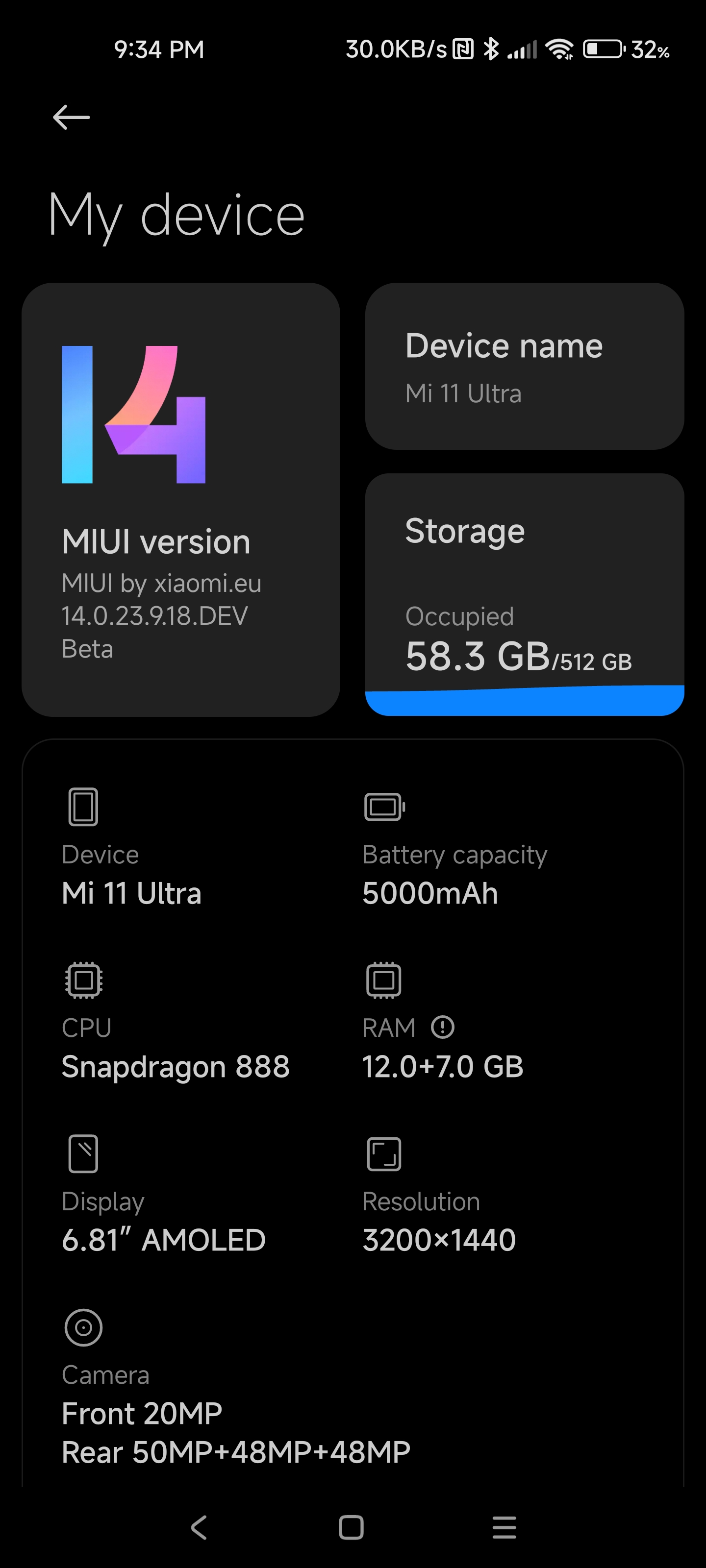Open the MIUI version card
The height and width of the screenshot is (1568, 706).
point(180,499)
